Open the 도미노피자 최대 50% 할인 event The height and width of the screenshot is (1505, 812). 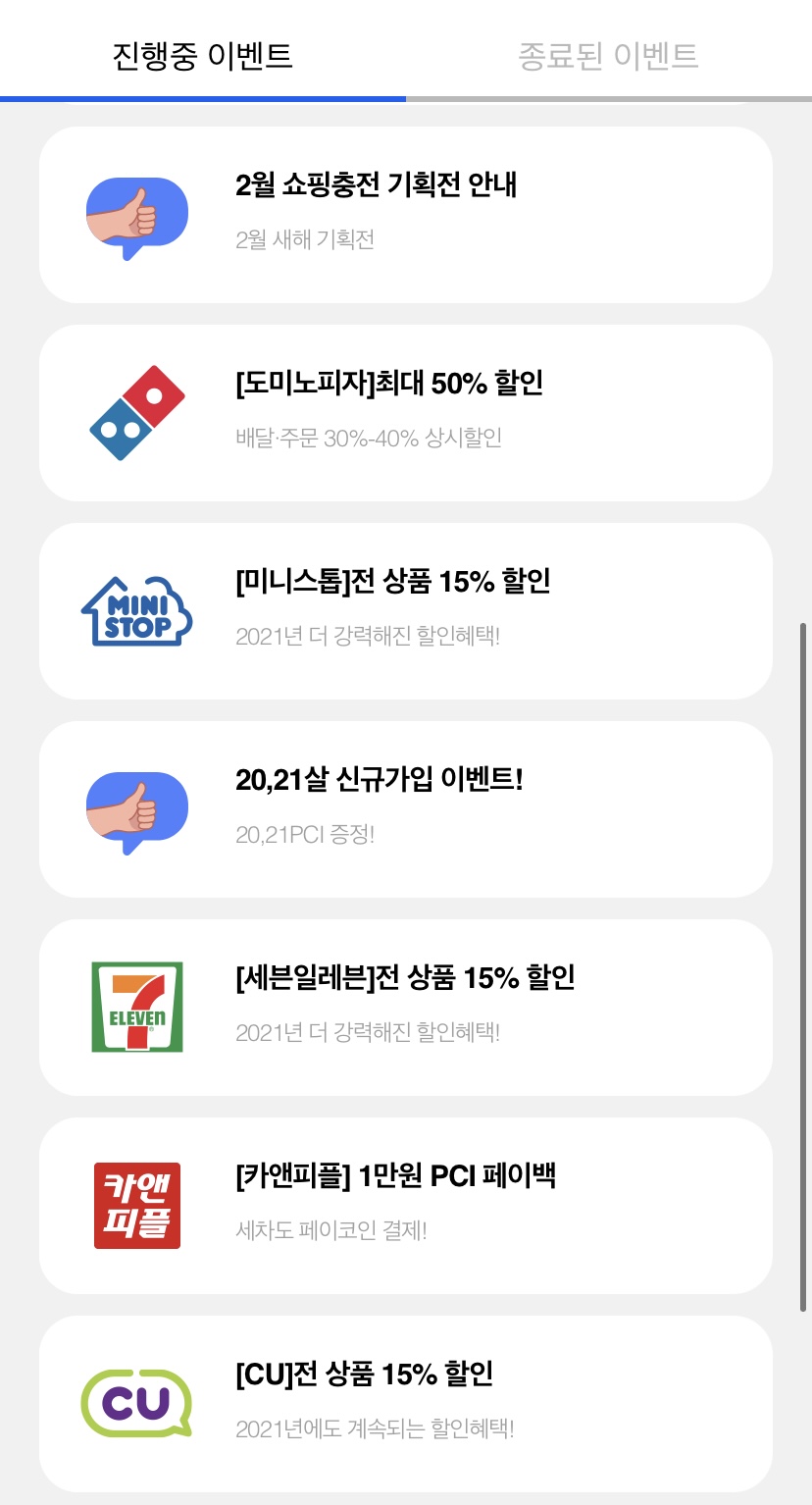coord(406,413)
